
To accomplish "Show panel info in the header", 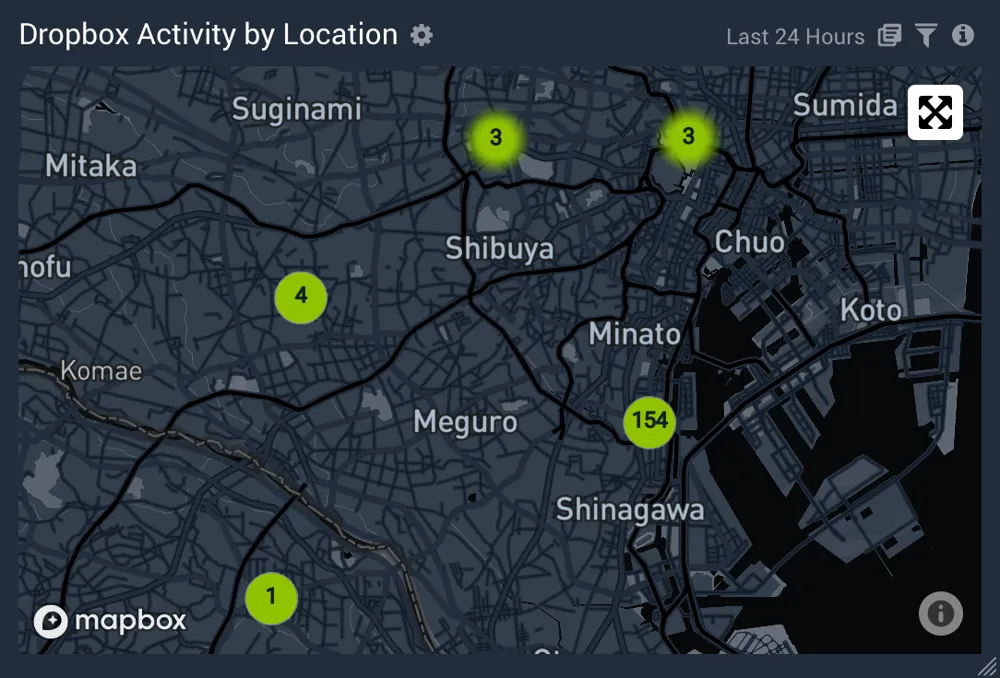I will click(963, 35).
